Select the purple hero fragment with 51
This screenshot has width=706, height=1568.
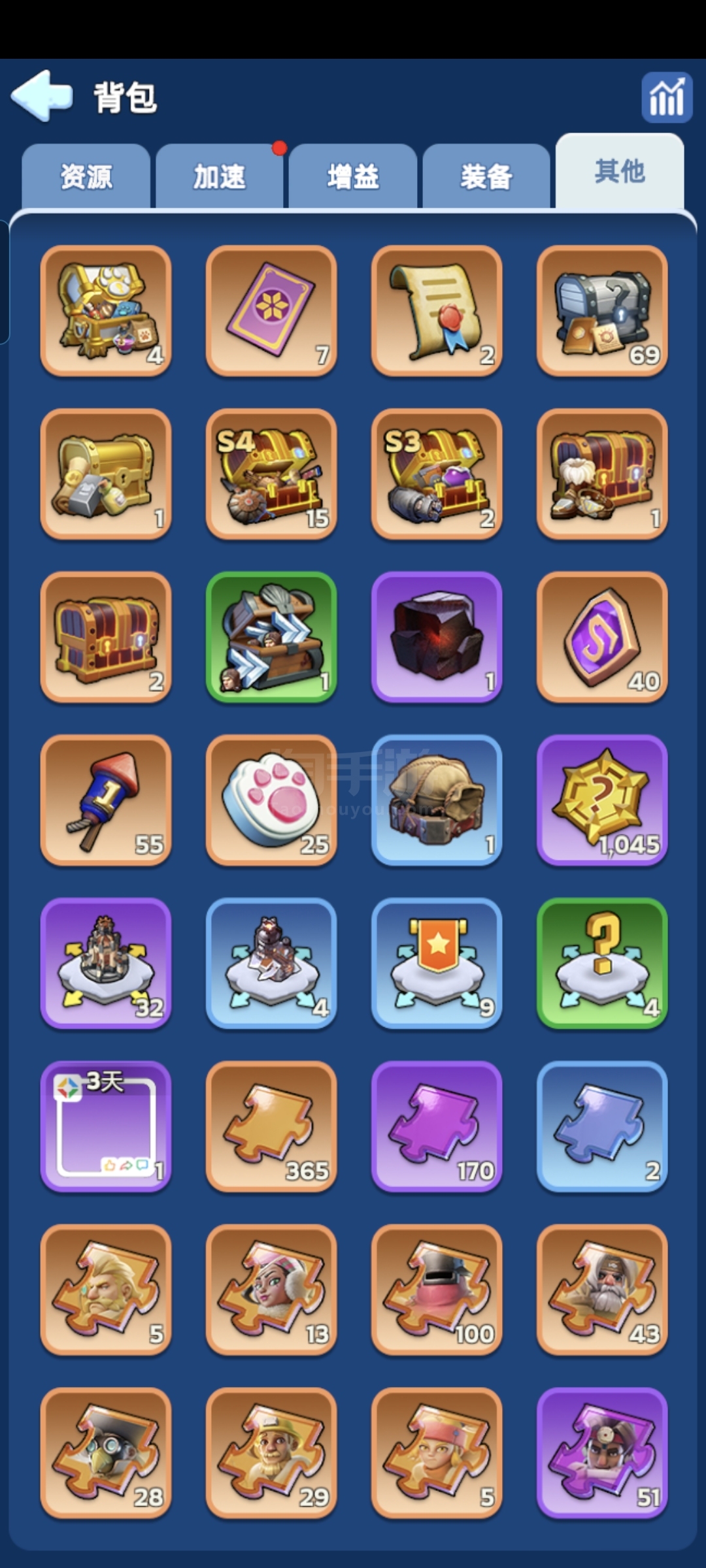(602, 1453)
